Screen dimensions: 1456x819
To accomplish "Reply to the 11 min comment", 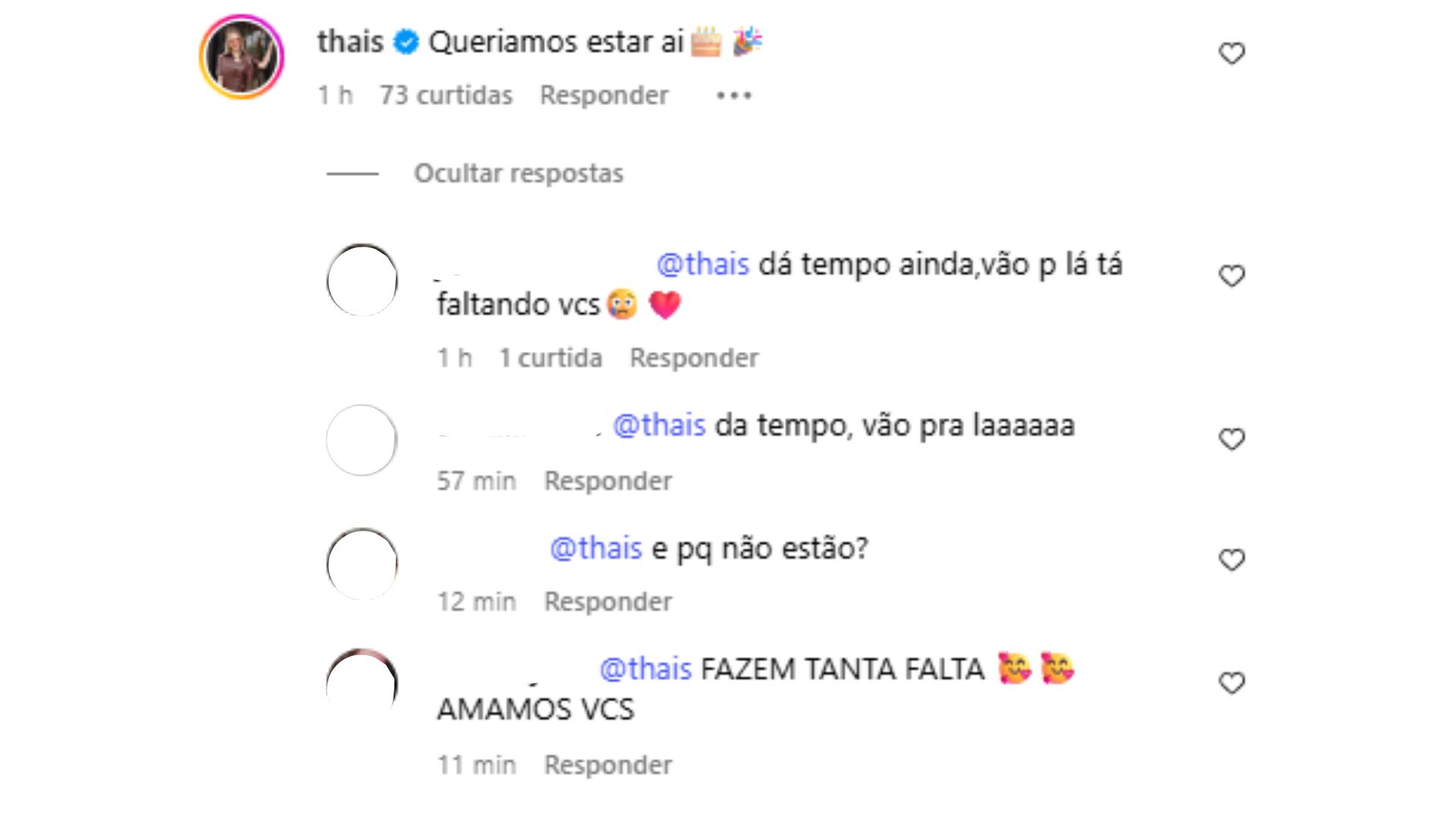I will [x=607, y=765].
